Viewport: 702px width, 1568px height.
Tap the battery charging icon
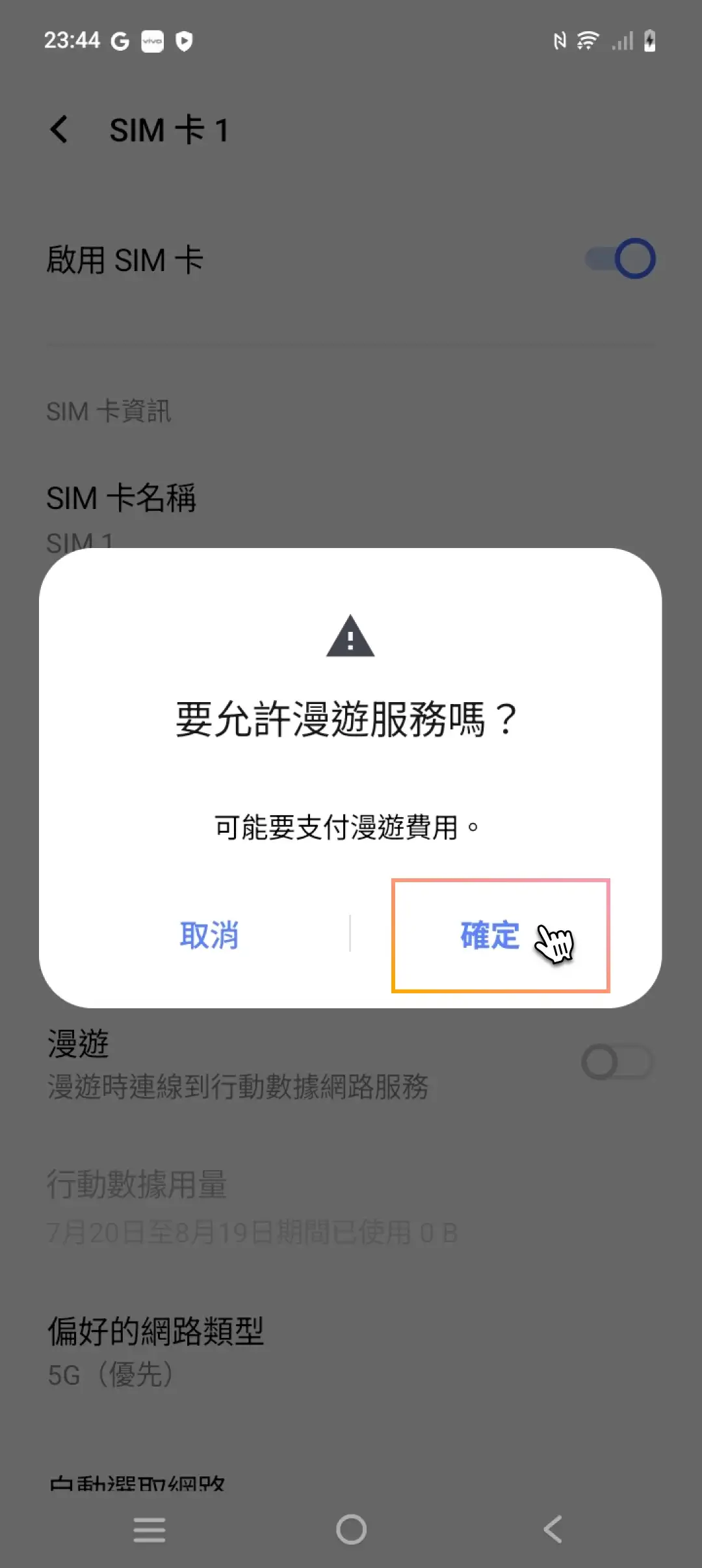click(x=648, y=40)
